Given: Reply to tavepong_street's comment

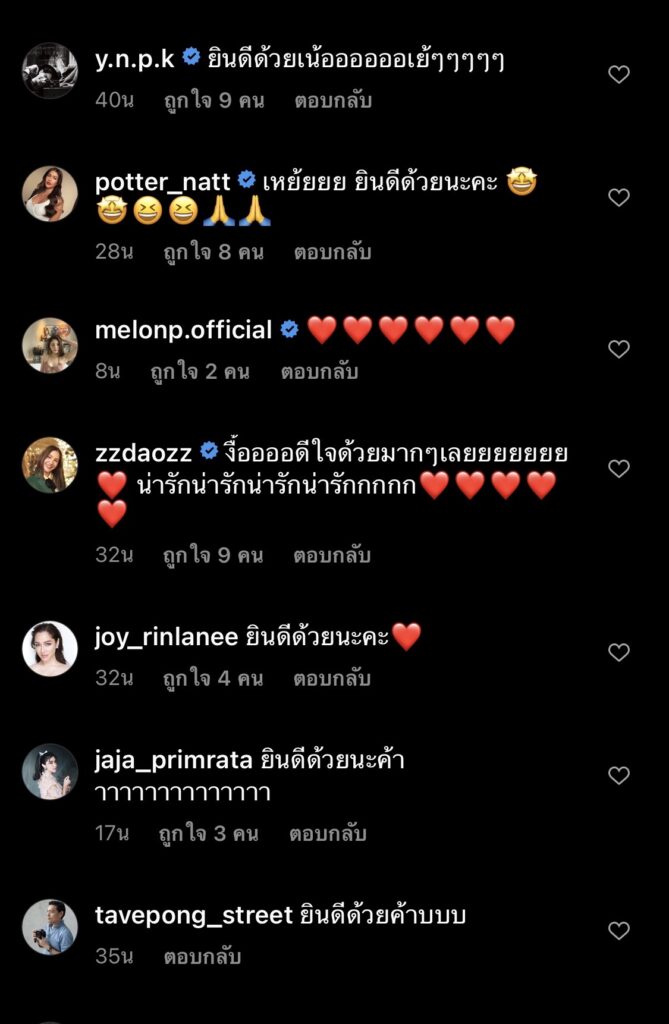Looking at the screenshot, I should click(x=202, y=957).
